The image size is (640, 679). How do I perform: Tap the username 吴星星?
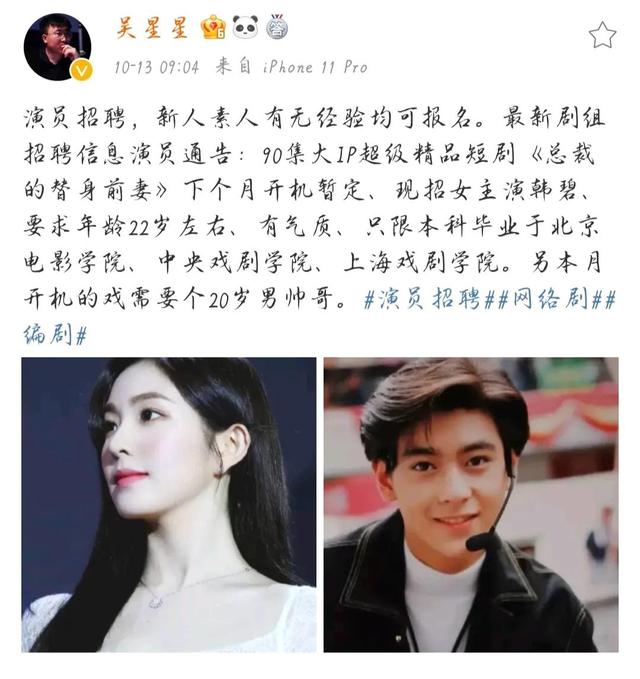point(152,28)
